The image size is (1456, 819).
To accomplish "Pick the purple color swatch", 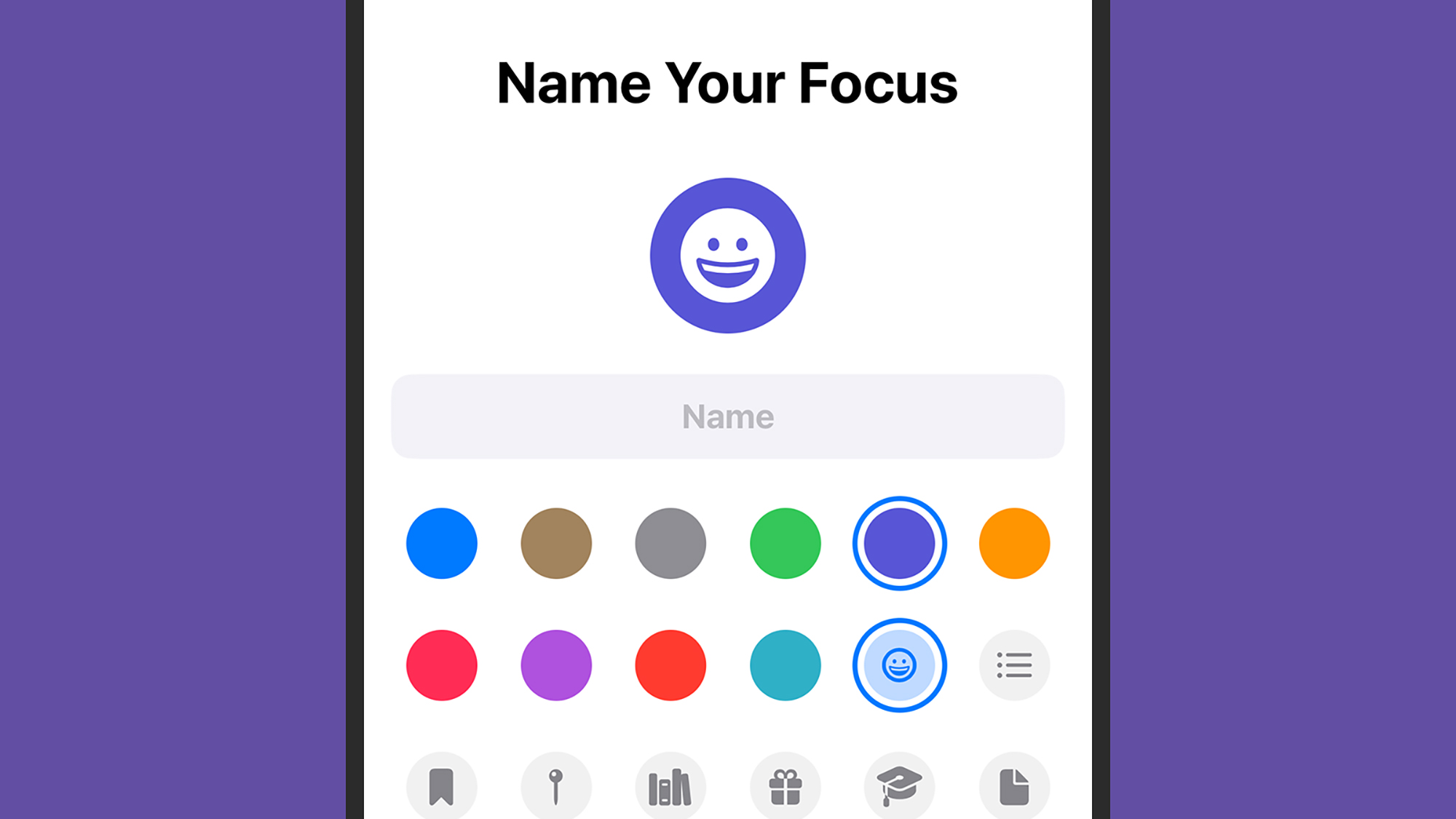I will pyautogui.click(x=556, y=665).
